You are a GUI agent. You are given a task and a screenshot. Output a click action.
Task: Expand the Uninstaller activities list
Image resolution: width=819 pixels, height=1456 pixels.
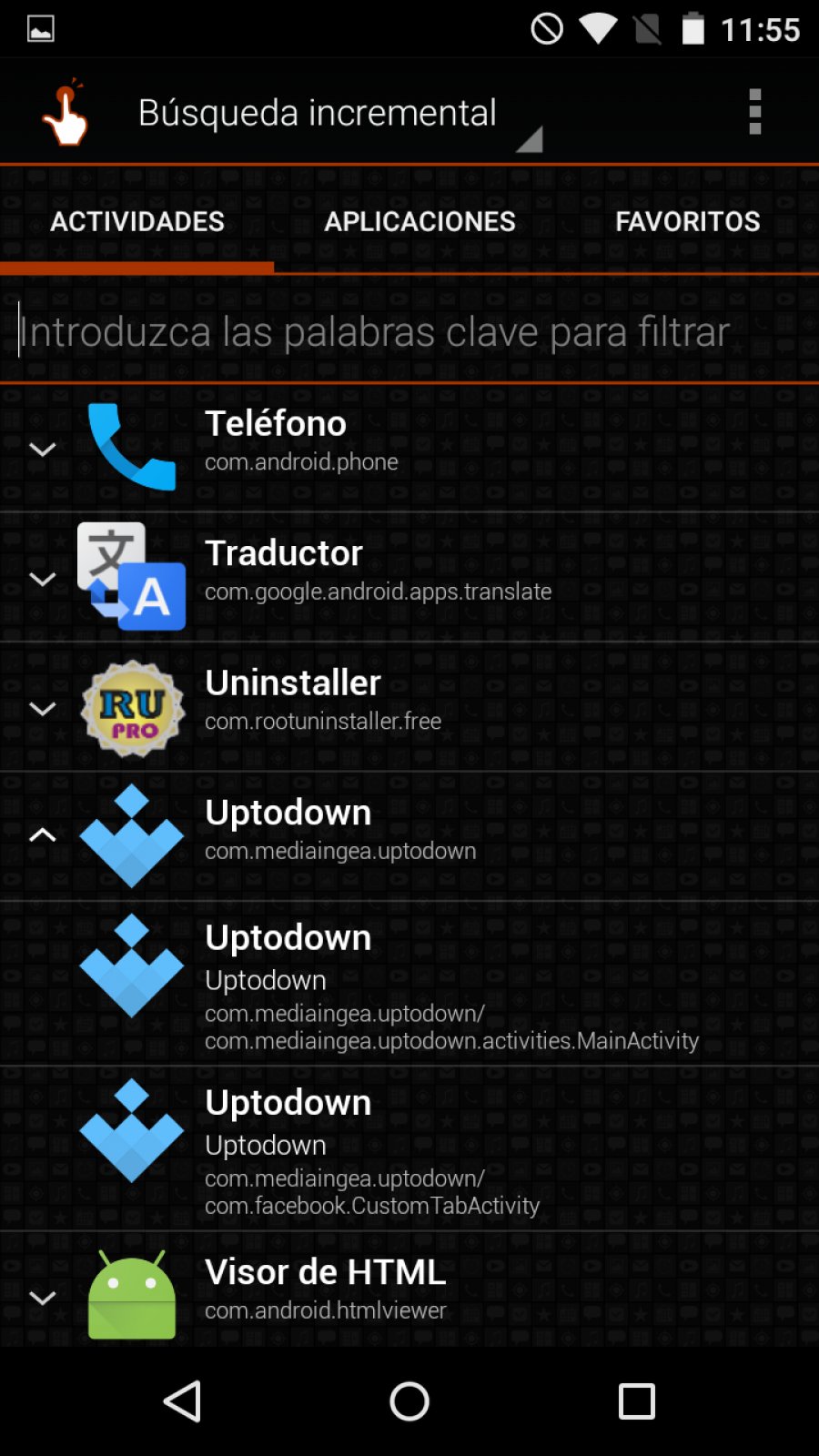(43, 708)
